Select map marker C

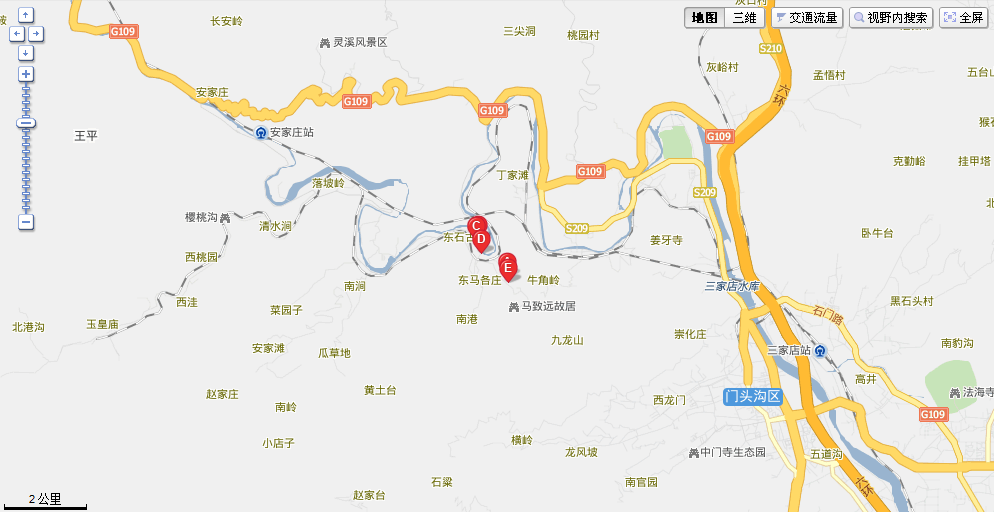point(477,225)
